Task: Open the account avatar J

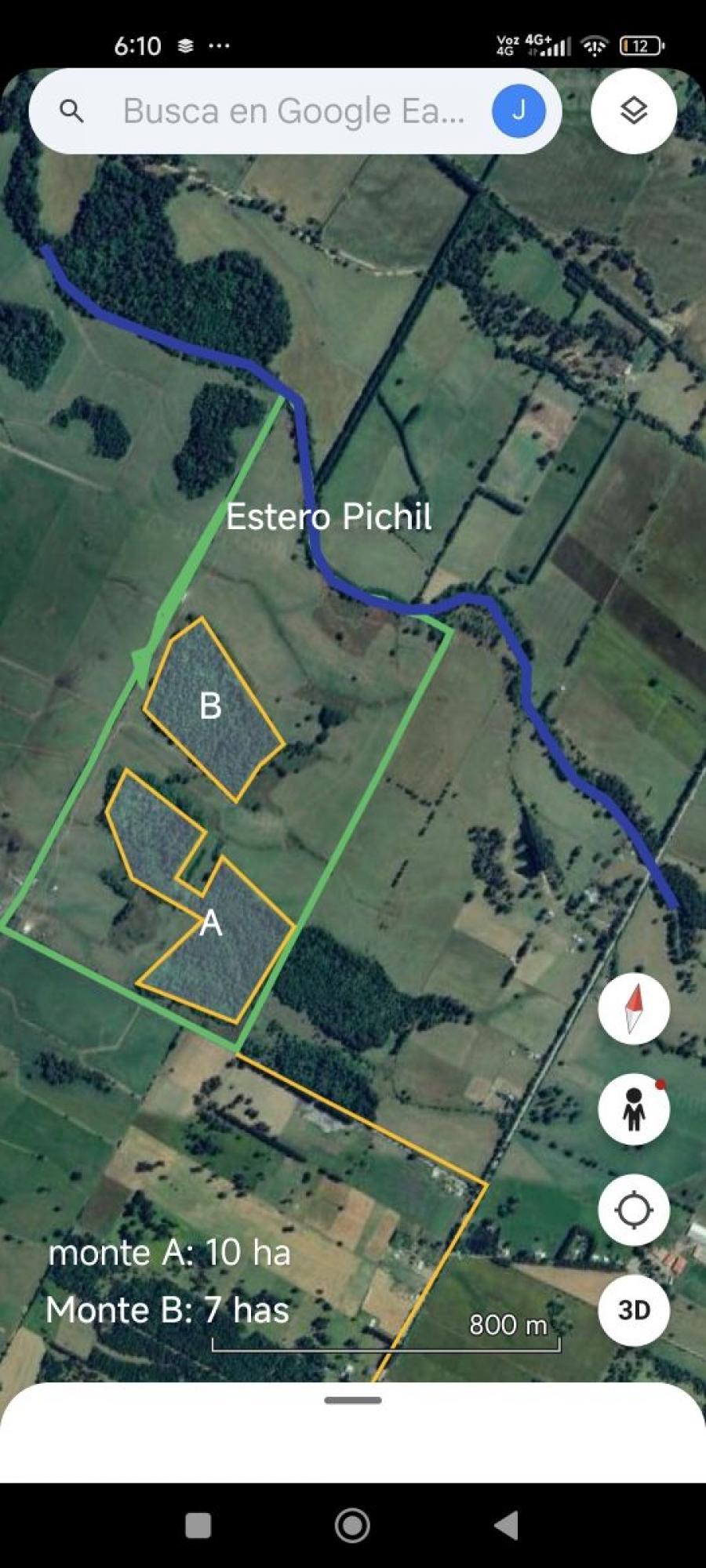Action: click(519, 111)
